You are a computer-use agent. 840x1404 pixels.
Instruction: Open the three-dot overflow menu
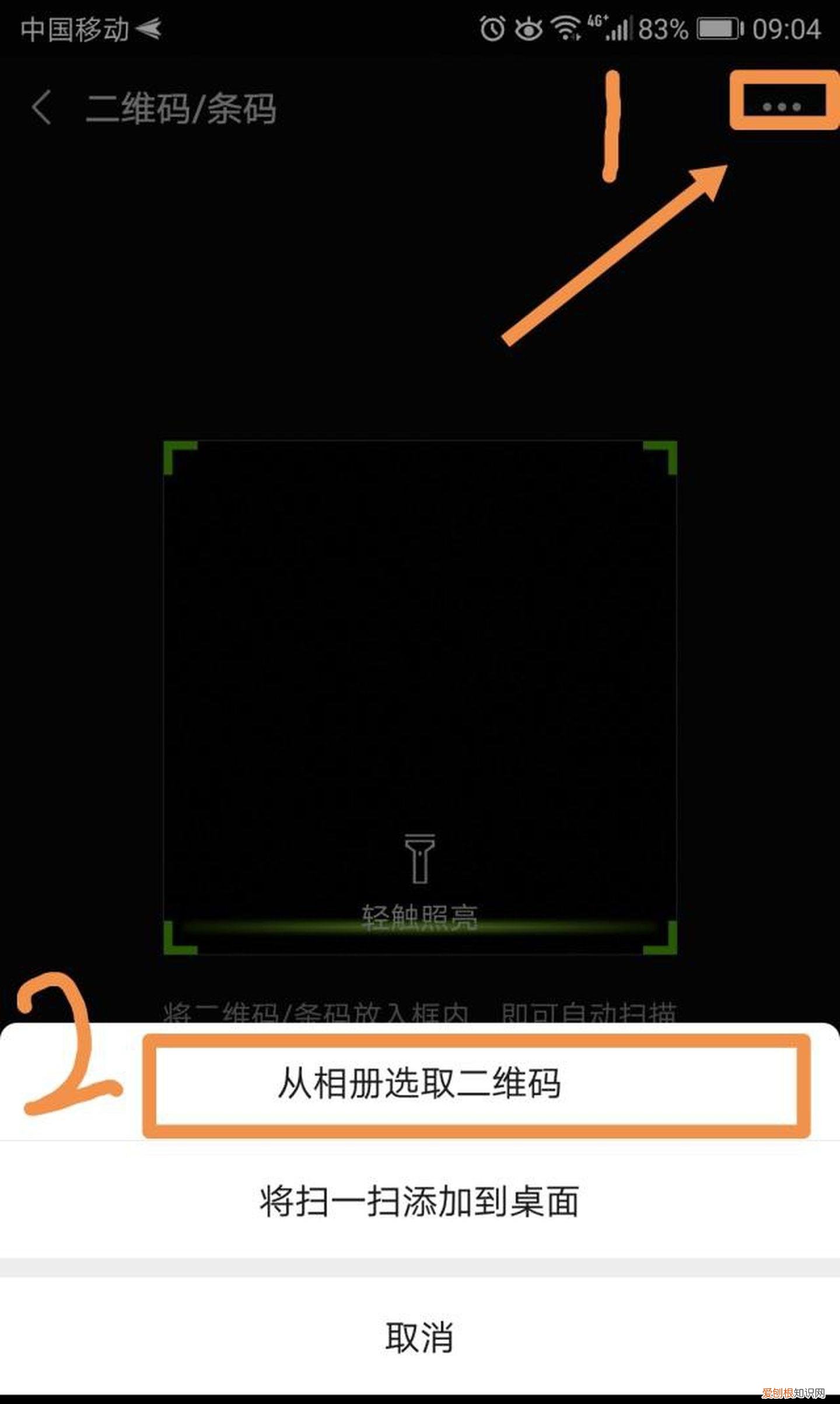coord(782,106)
